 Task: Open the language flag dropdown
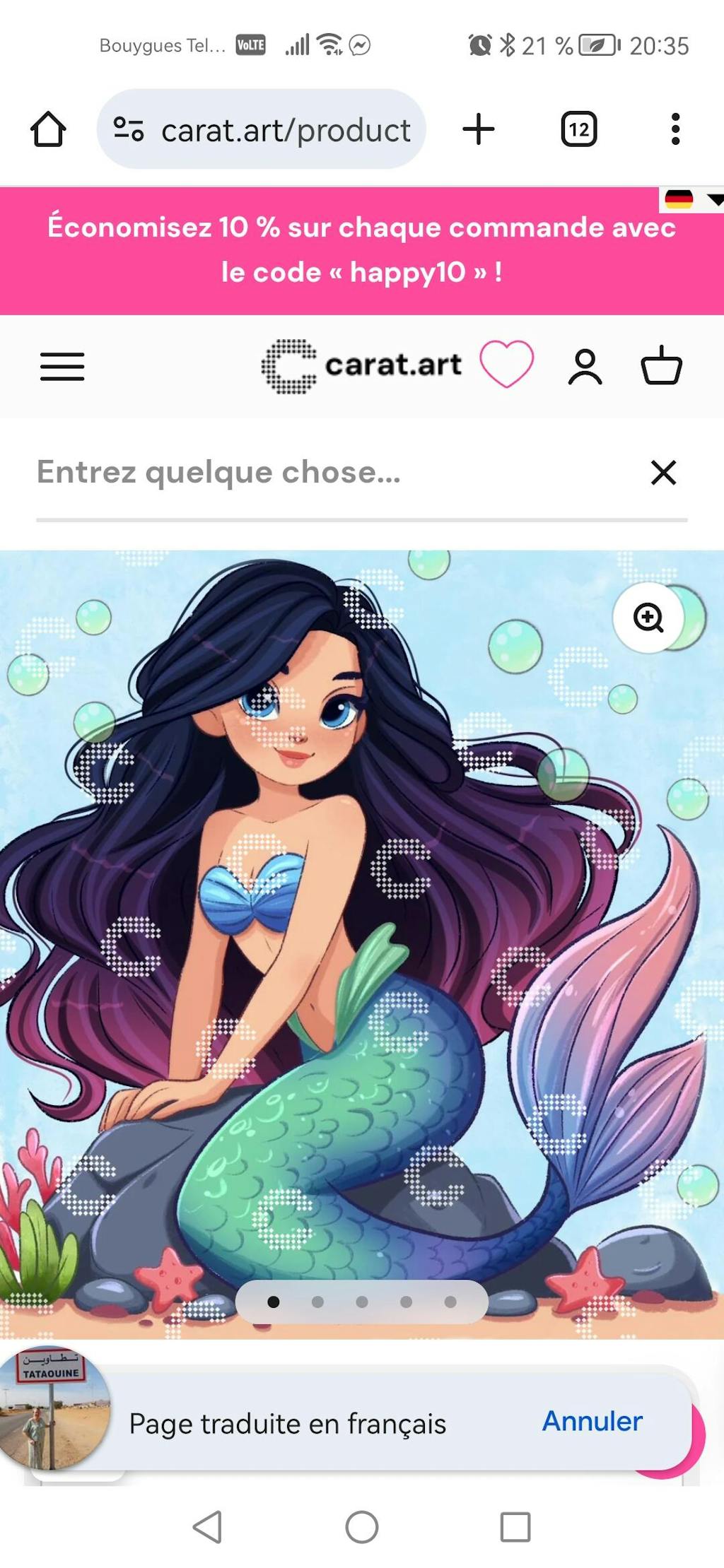691,199
